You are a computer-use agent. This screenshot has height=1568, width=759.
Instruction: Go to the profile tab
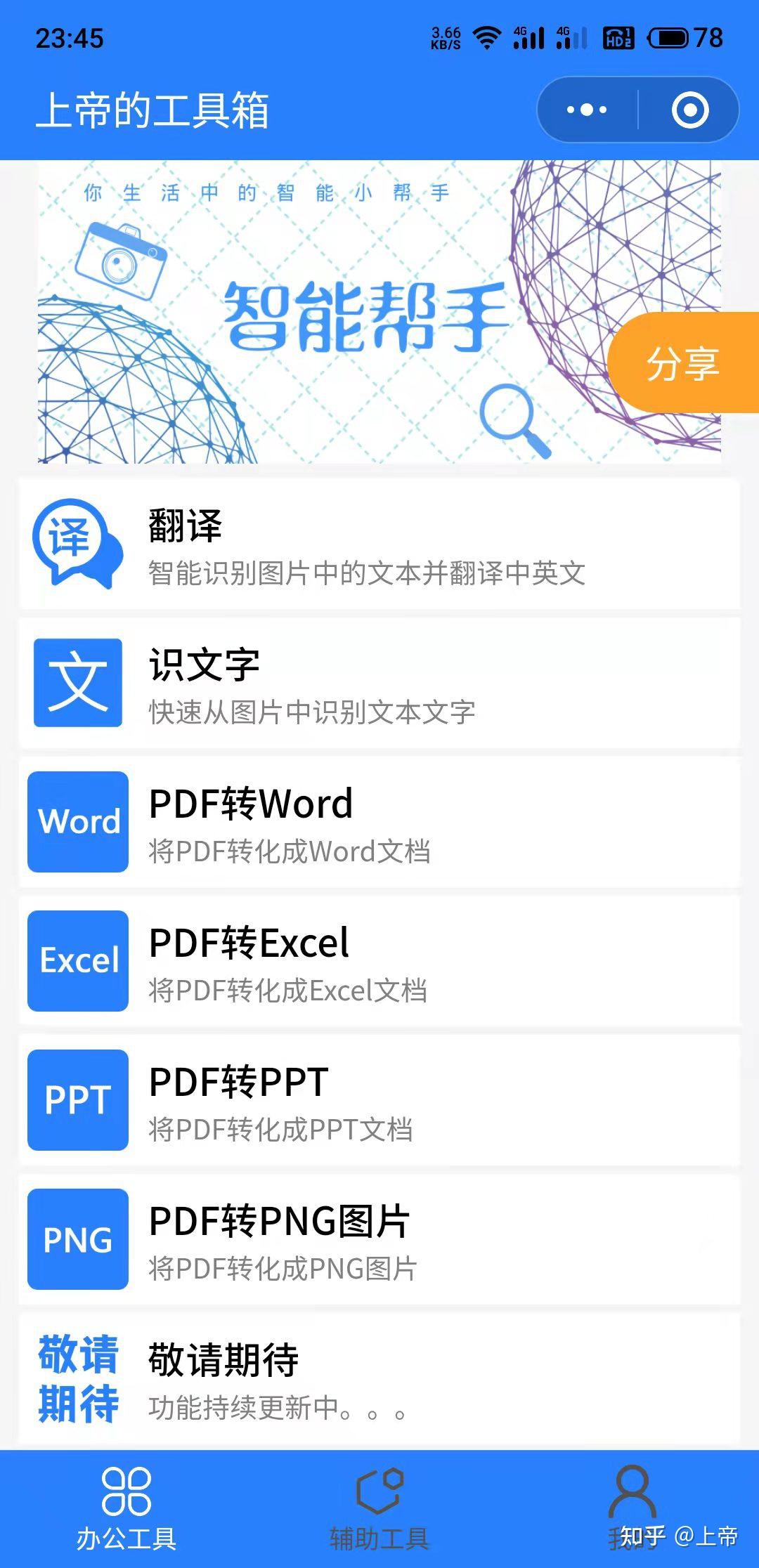(x=632, y=1509)
